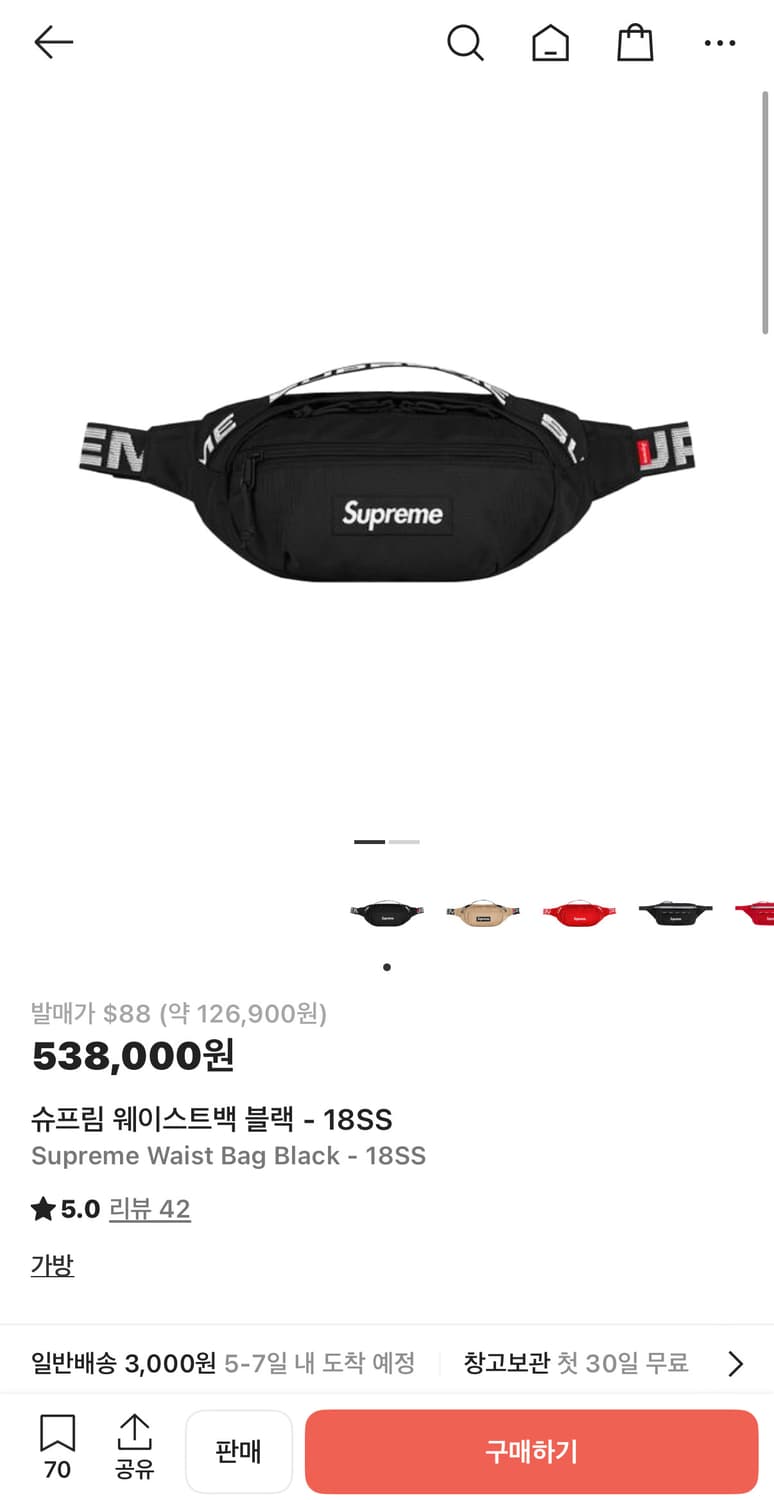774x1500 pixels.
Task: Tap the 판매 sell button
Action: pyautogui.click(x=239, y=1450)
